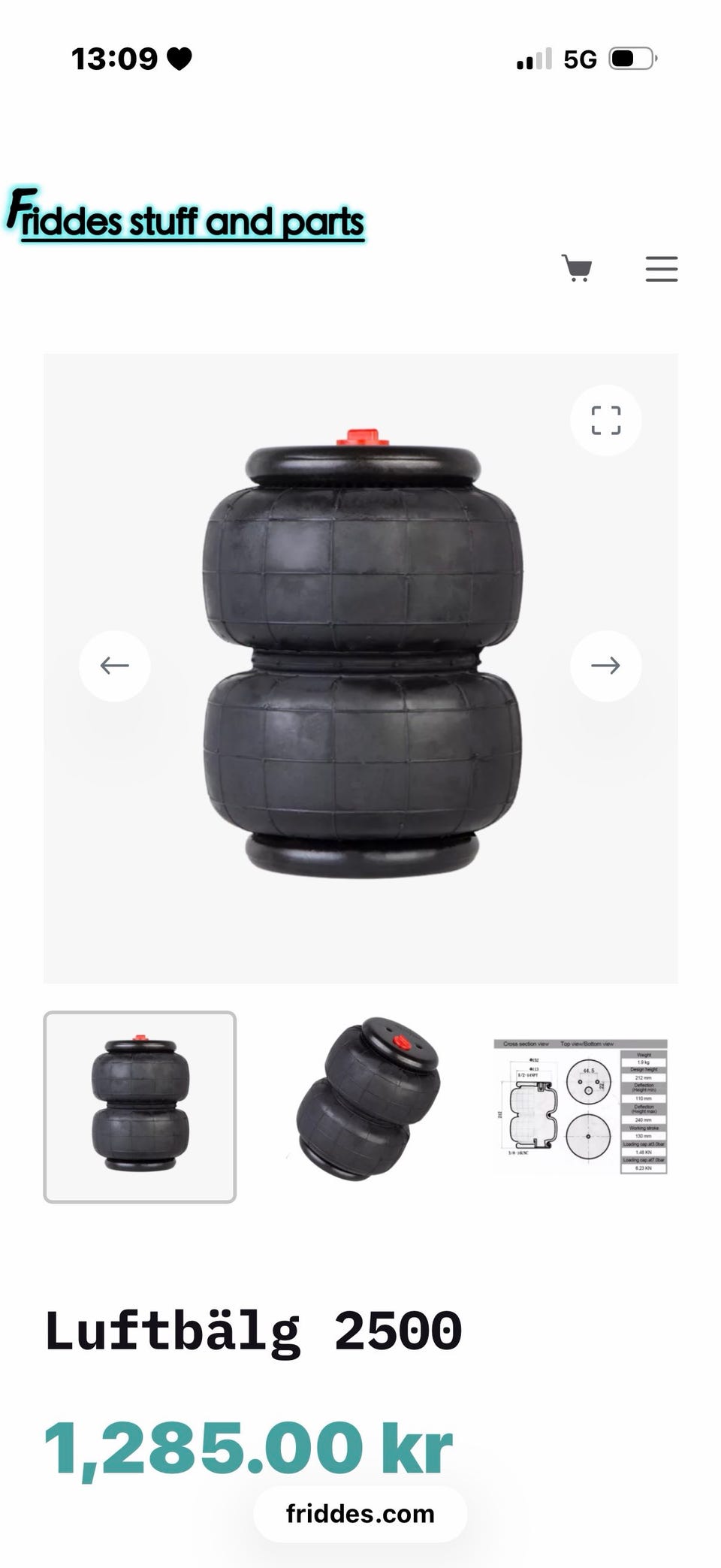
Task: Select the technical drawing thumbnail
Action: click(x=580, y=1106)
